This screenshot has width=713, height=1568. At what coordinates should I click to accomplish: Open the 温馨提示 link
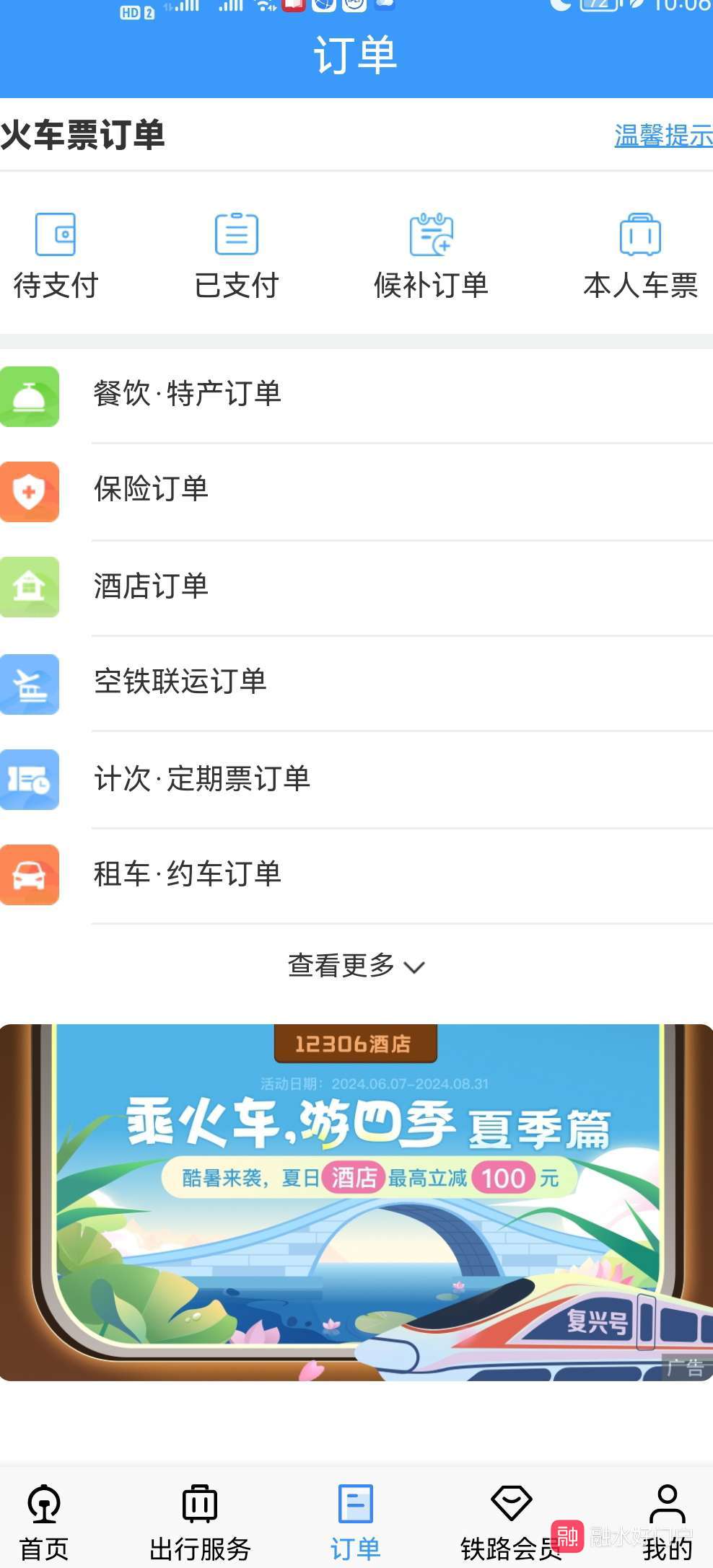point(662,136)
